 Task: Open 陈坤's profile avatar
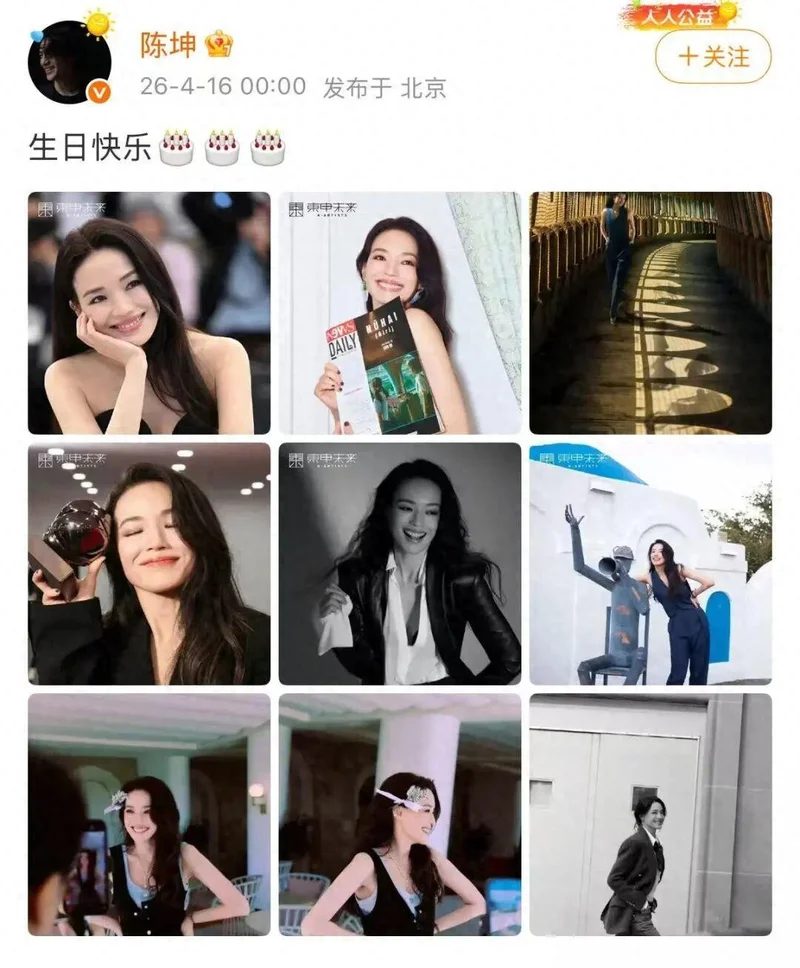[x=69, y=62]
